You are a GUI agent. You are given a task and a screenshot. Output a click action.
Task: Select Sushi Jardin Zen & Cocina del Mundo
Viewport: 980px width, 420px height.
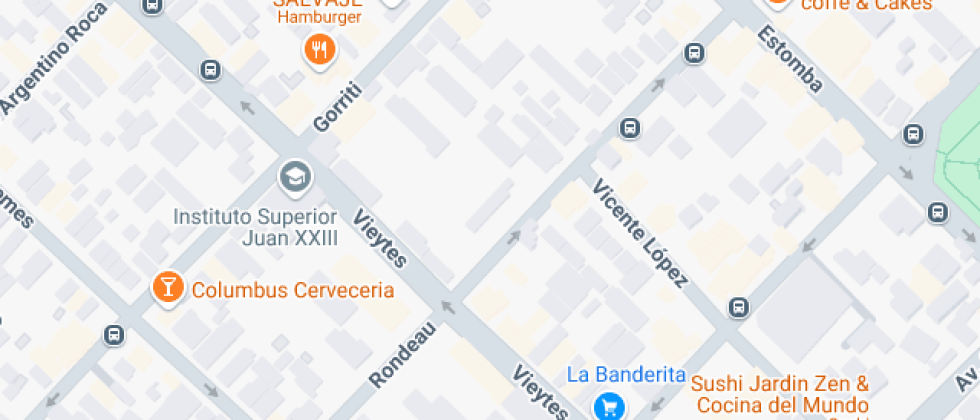(x=782, y=393)
